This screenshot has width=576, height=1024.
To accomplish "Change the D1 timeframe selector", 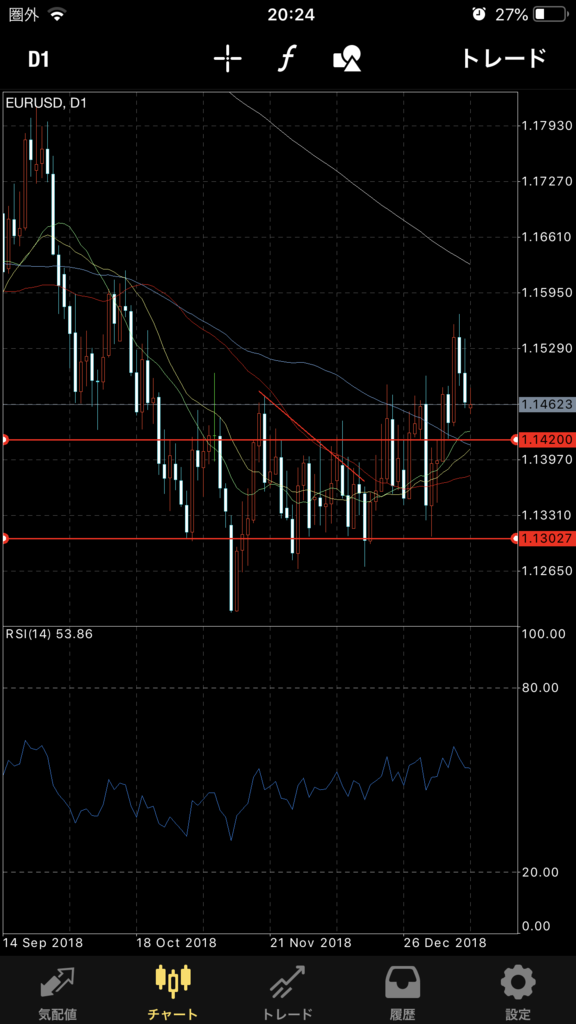I will pyautogui.click(x=39, y=59).
